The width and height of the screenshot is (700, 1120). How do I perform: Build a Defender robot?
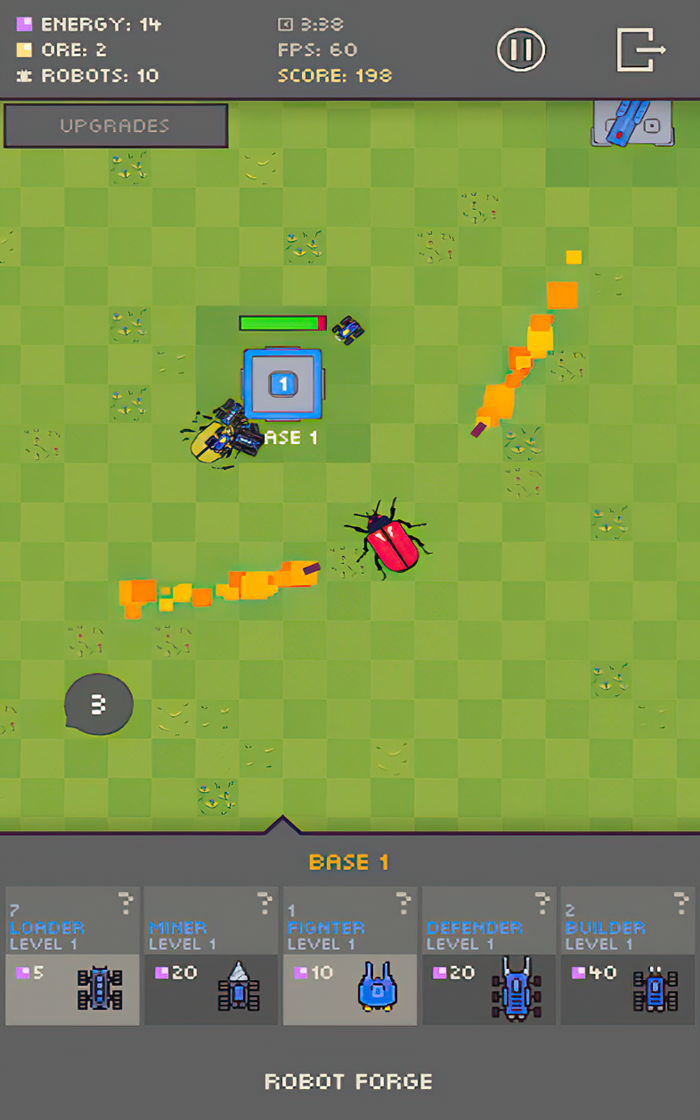[488, 968]
